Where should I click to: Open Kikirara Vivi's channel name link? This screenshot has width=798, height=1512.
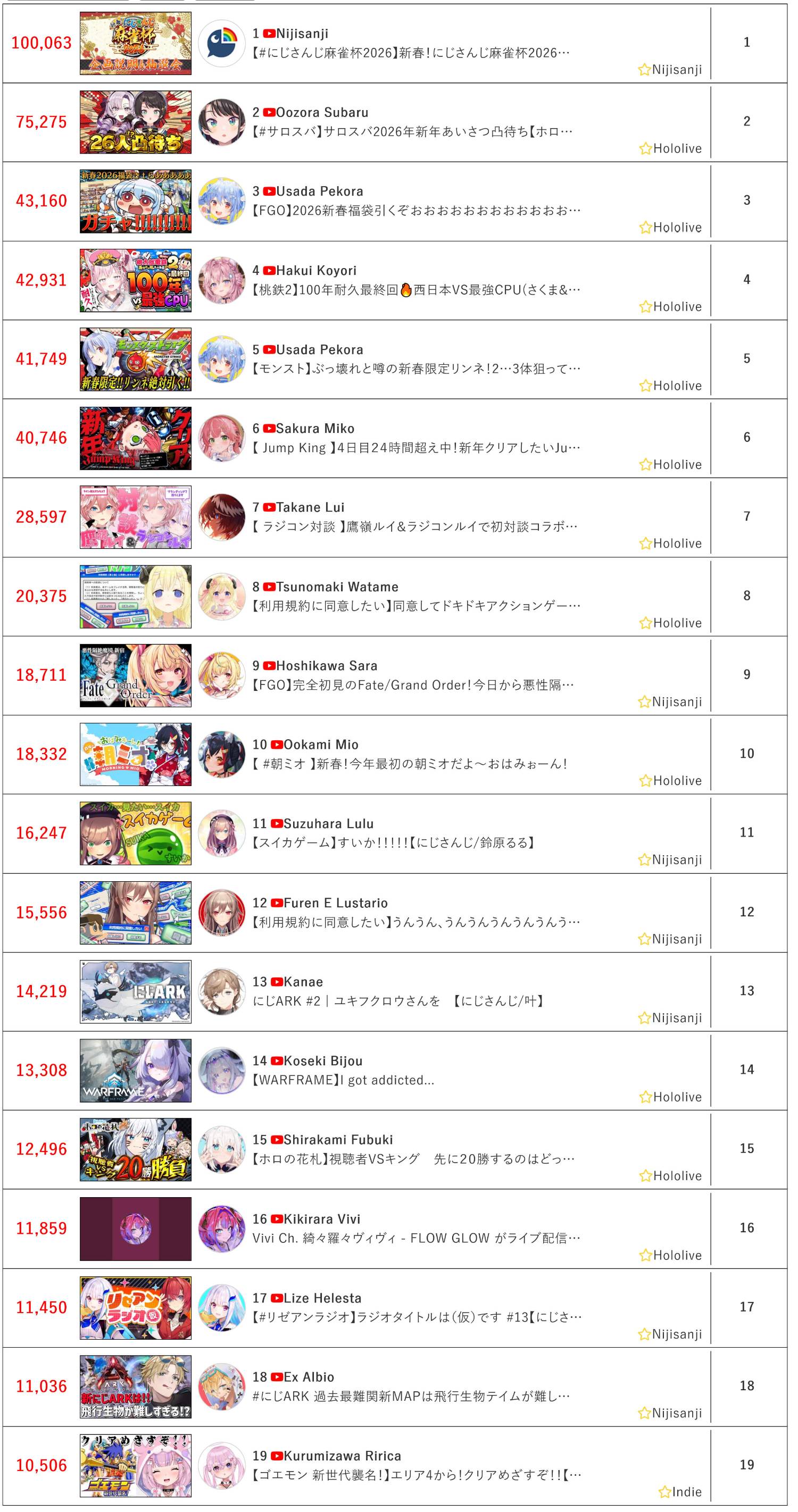(322, 1219)
